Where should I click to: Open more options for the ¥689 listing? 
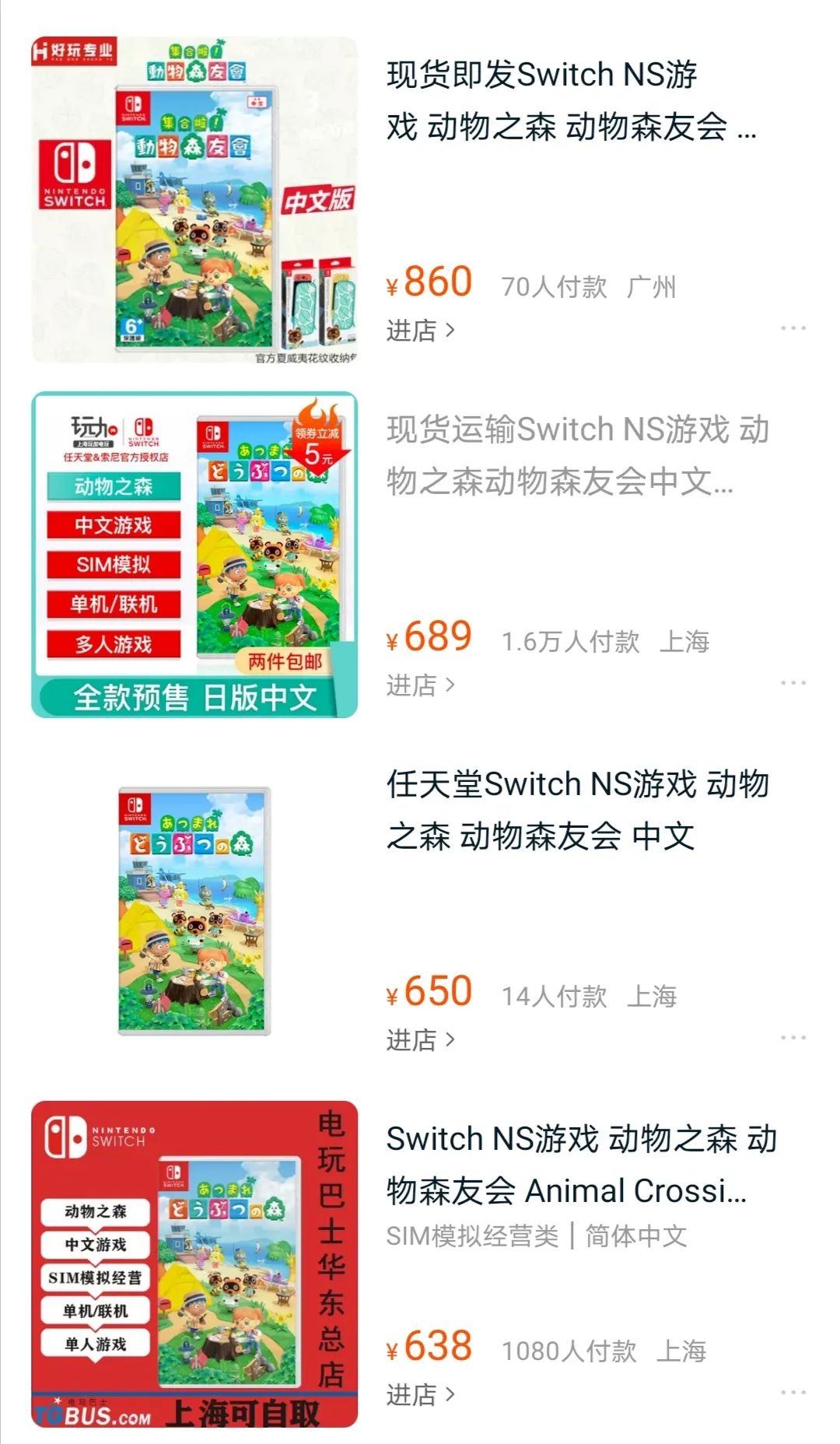[792, 683]
